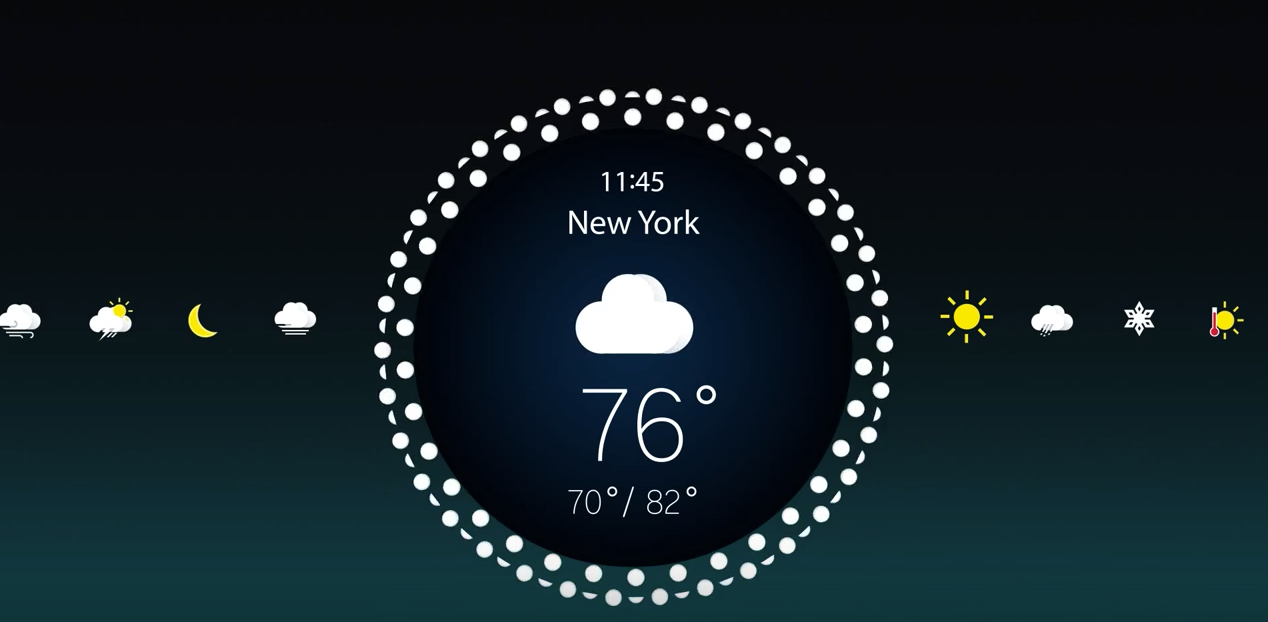Viewport: 1268px width, 622px height.
Task: Choose the sunny thunderstorm weather icon
Action: click(111, 320)
